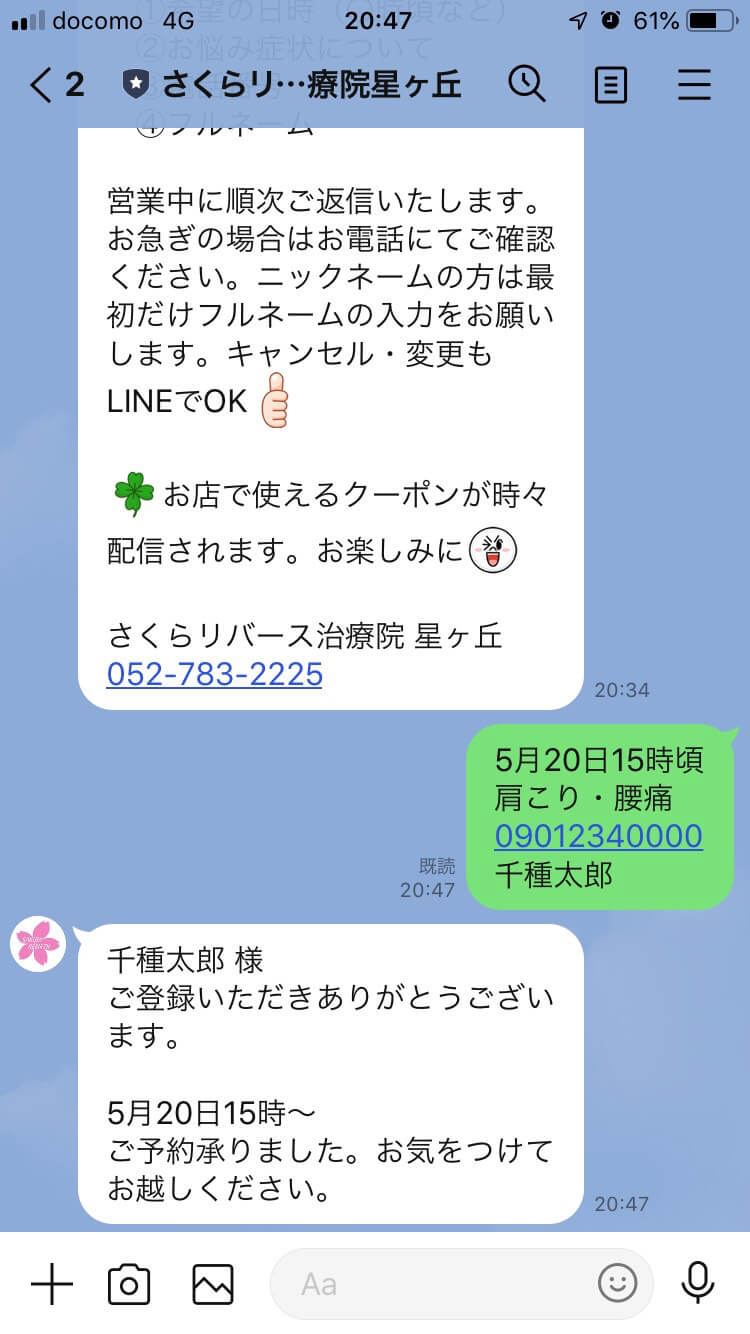Open the clinic's sakura profile avatar
Image resolution: width=750 pixels, height=1334 pixels.
click(38, 945)
